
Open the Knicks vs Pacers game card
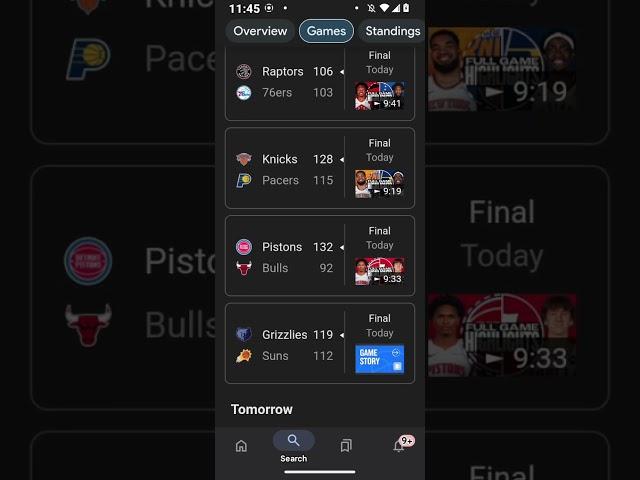[285, 169]
